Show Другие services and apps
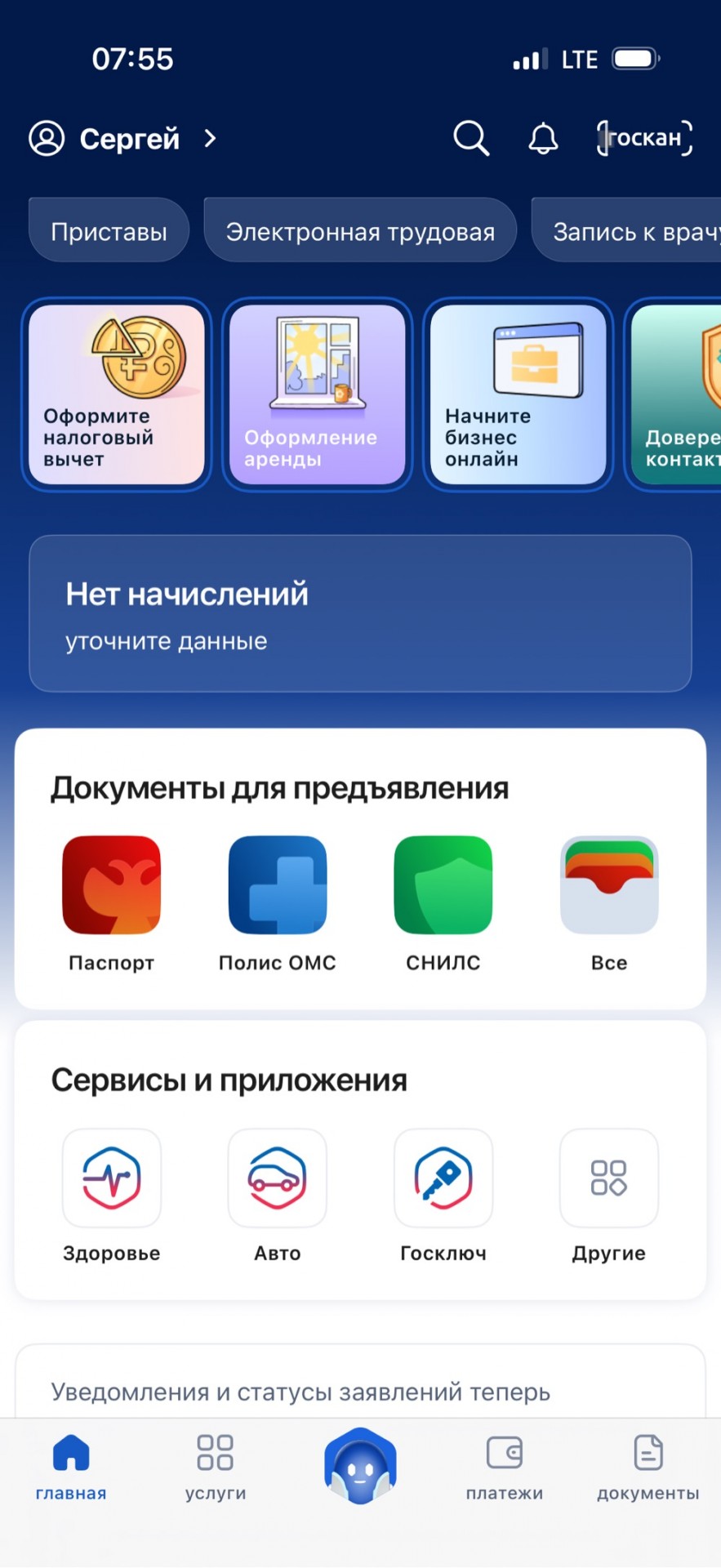 tap(609, 1196)
